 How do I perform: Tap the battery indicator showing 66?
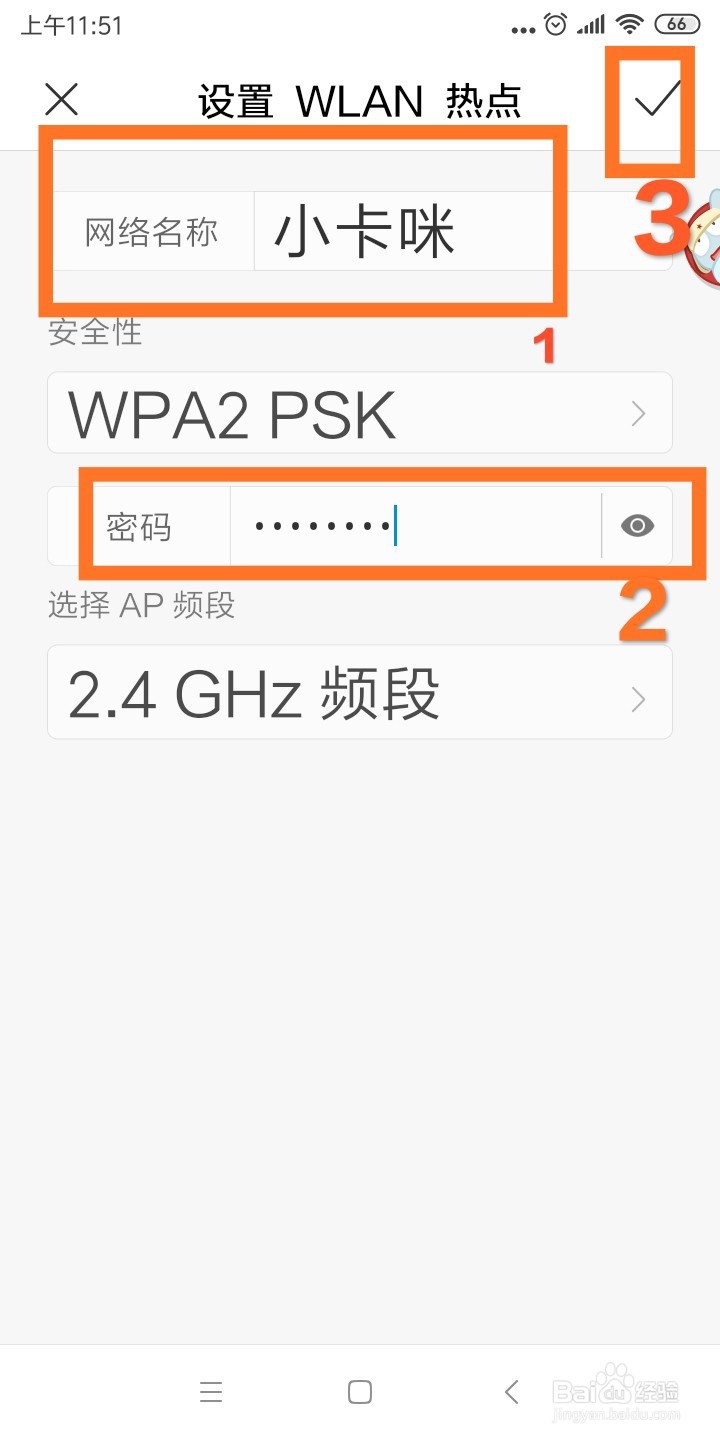tap(676, 24)
